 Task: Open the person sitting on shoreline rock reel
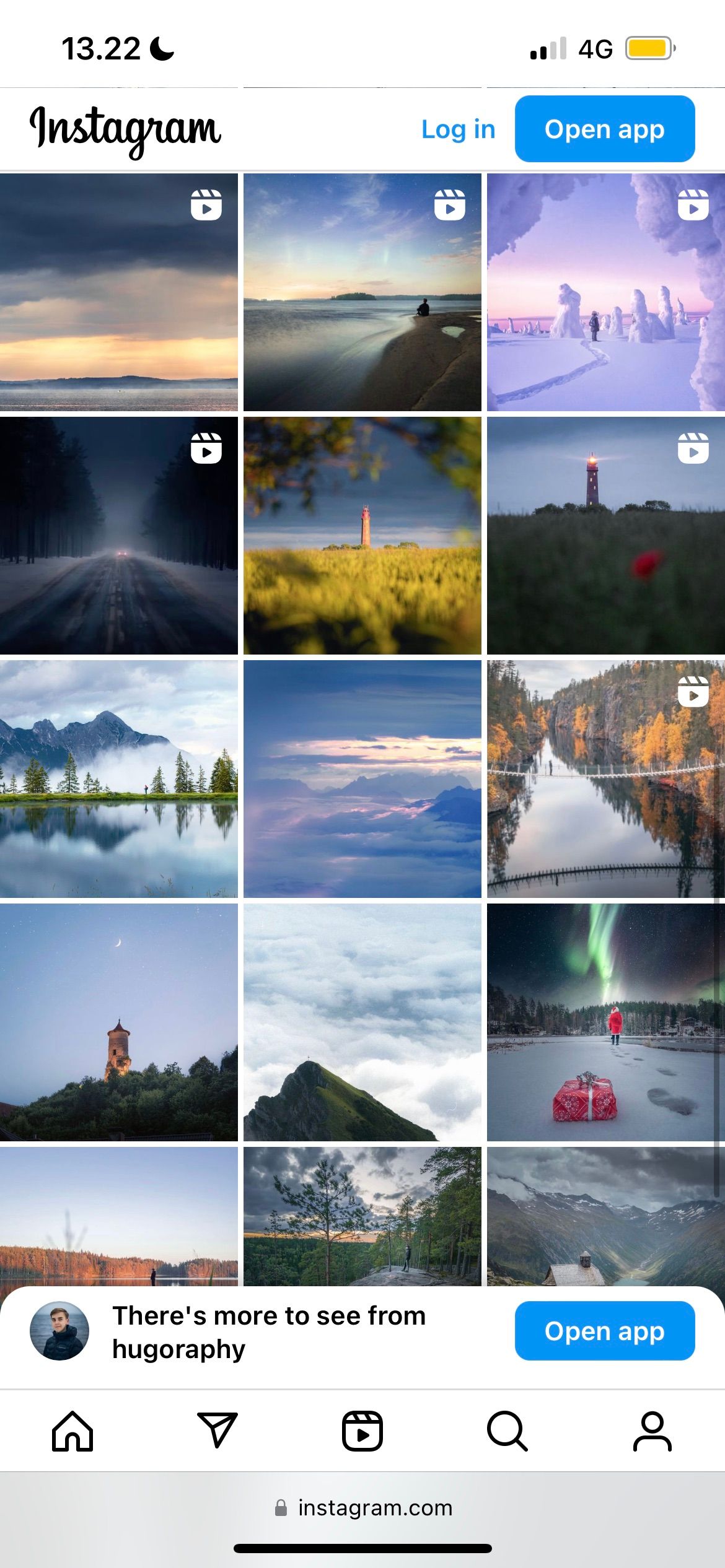pyautogui.click(x=362, y=292)
